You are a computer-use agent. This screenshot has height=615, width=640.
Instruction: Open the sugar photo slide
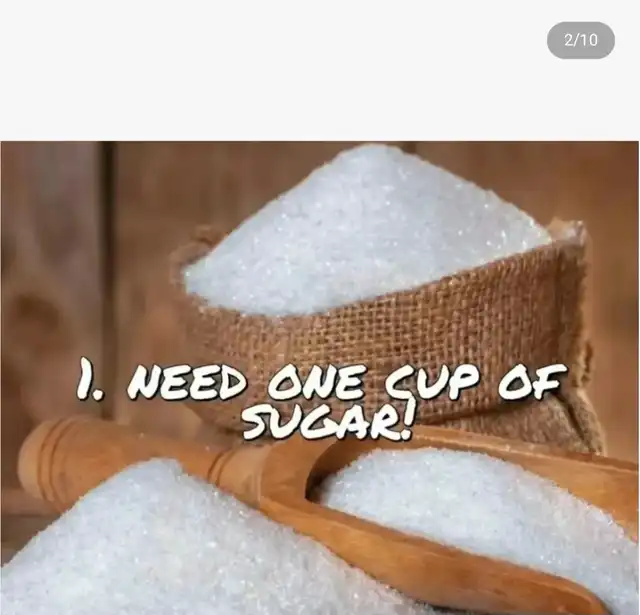(x=320, y=377)
